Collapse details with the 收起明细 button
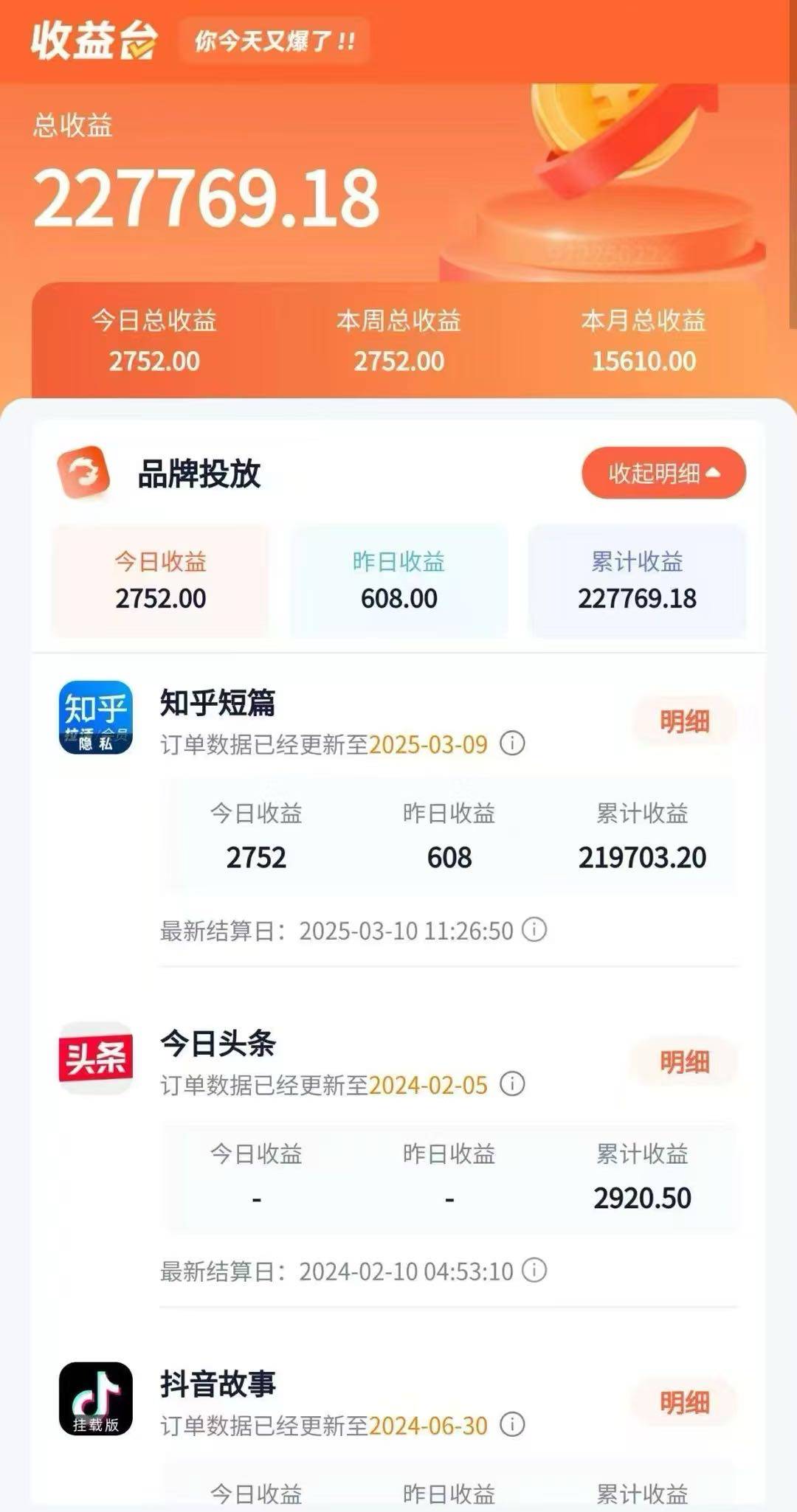797x1512 pixels. tap(663, 473)
